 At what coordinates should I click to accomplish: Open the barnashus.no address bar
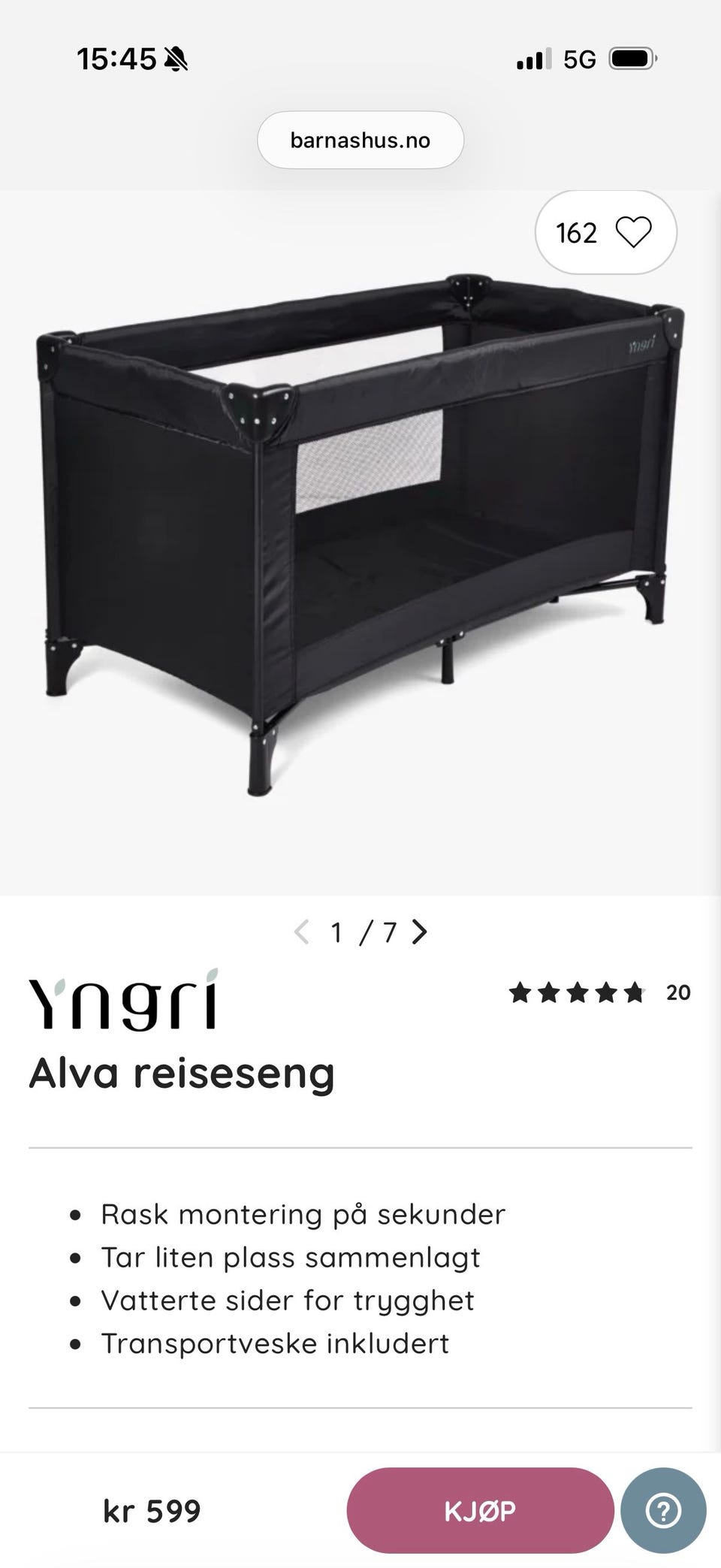360,140
